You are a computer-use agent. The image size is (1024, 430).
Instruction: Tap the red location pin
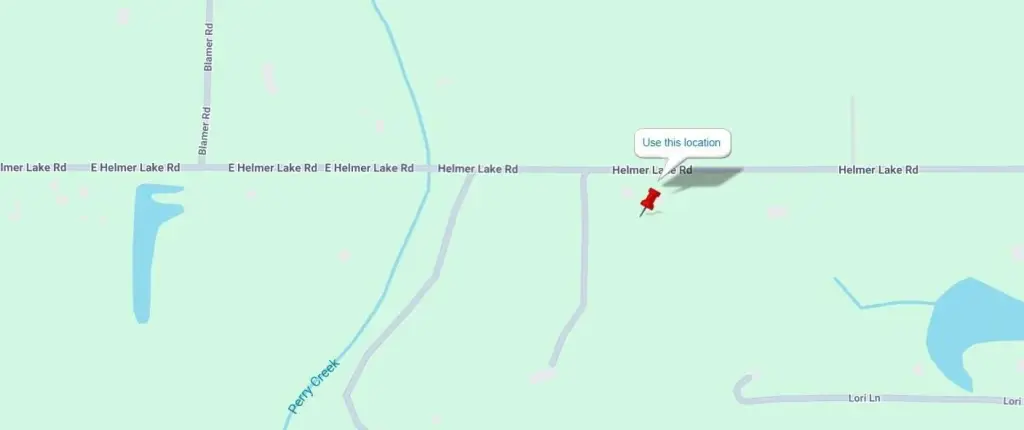(651, 199)
